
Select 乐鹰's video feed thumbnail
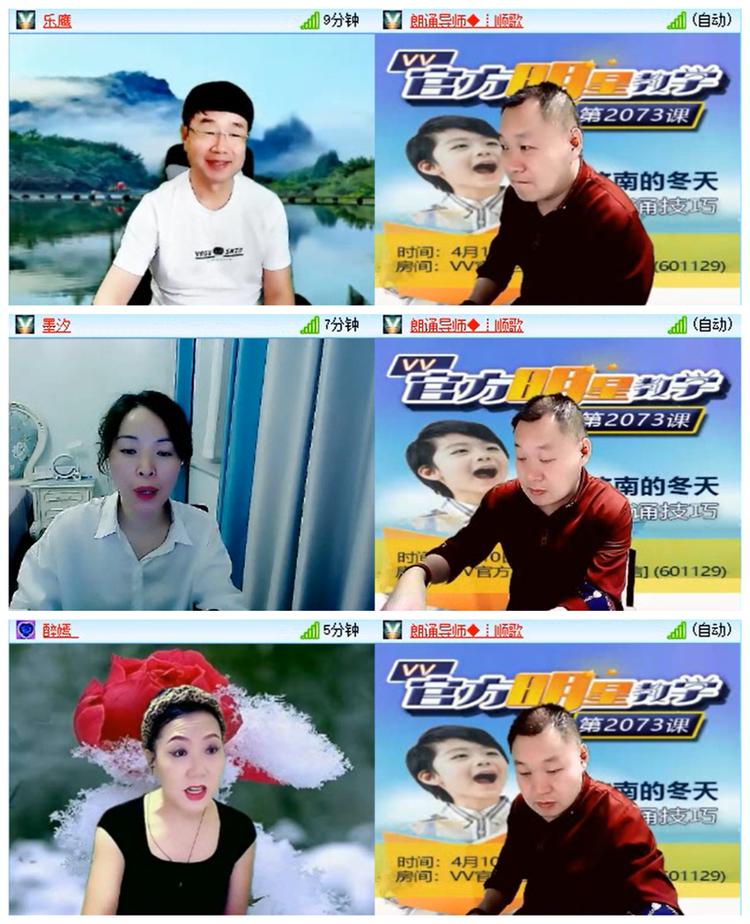point(190,170)
